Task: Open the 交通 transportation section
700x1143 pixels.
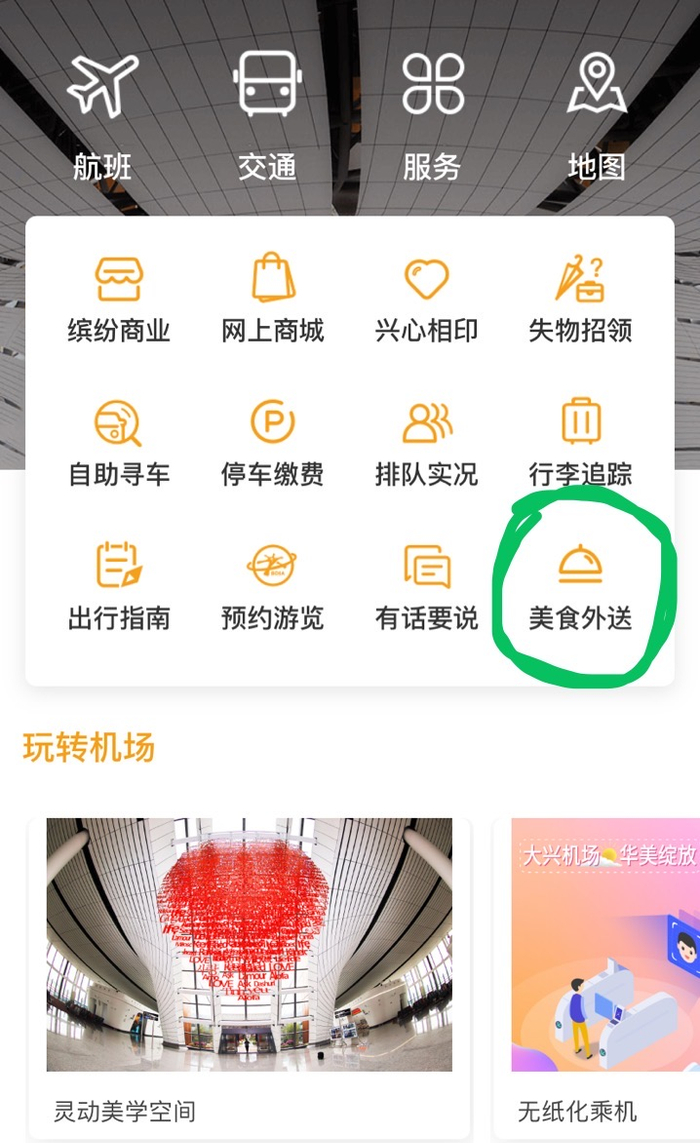Action: [267, 119]
